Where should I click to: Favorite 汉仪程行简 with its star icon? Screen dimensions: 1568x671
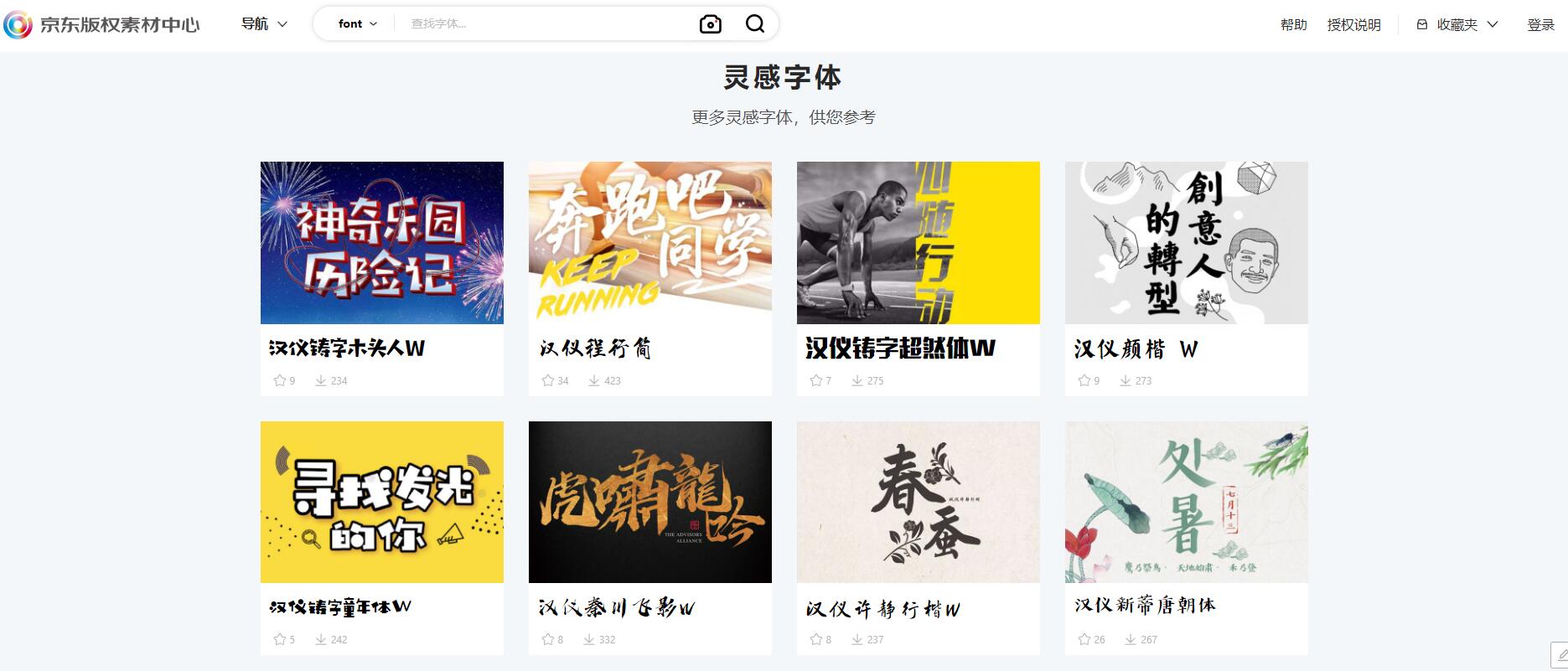coord(548,380)
